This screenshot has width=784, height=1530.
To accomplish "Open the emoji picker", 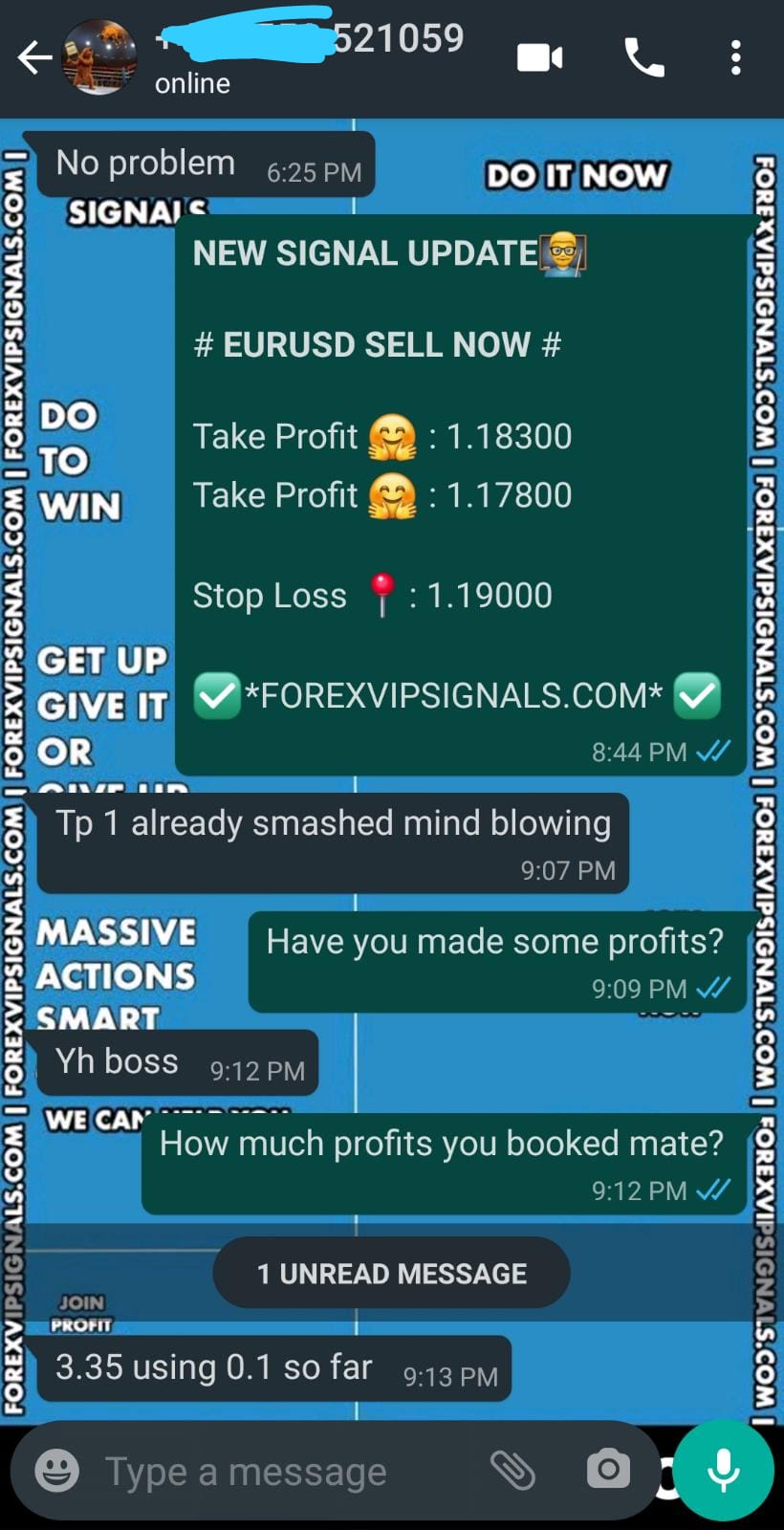I will point(57,1470).
